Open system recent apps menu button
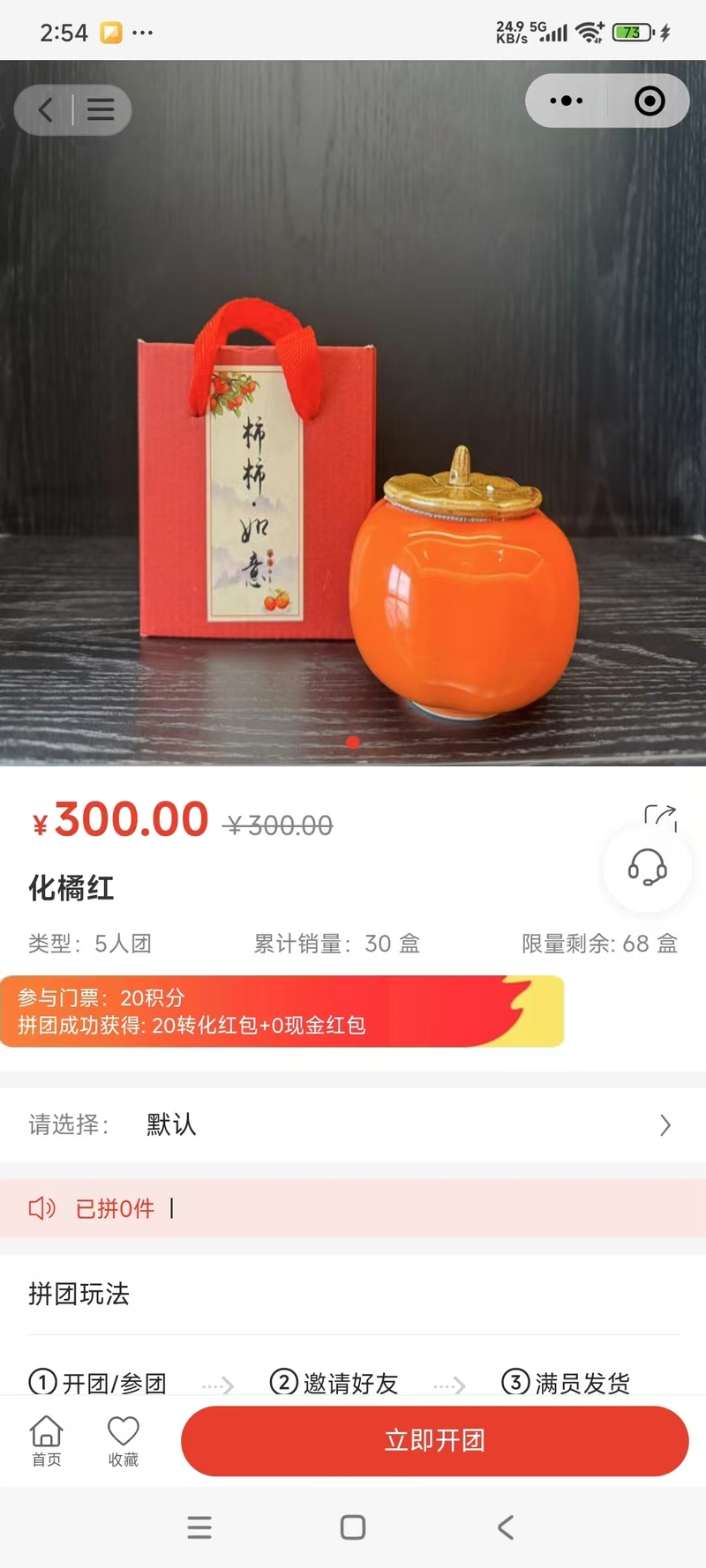This screenshot has width=706, height=1568. pyautogui.click(x=199, y=1527)
